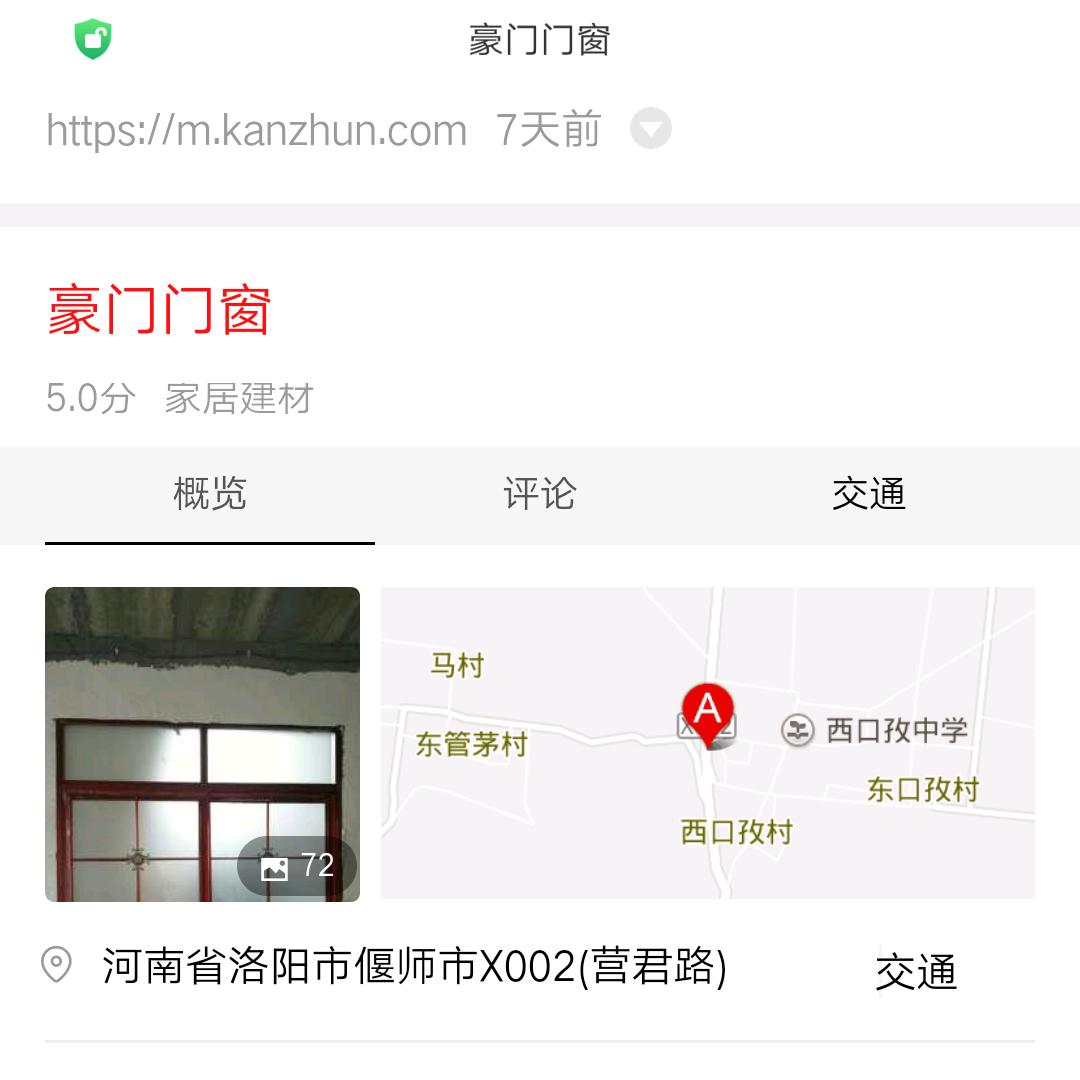Expand the dropdown arrow beside 7天前
The height and width of the screenshot is (1080, 1080).
pyautogui.click(x=651, y=129)
